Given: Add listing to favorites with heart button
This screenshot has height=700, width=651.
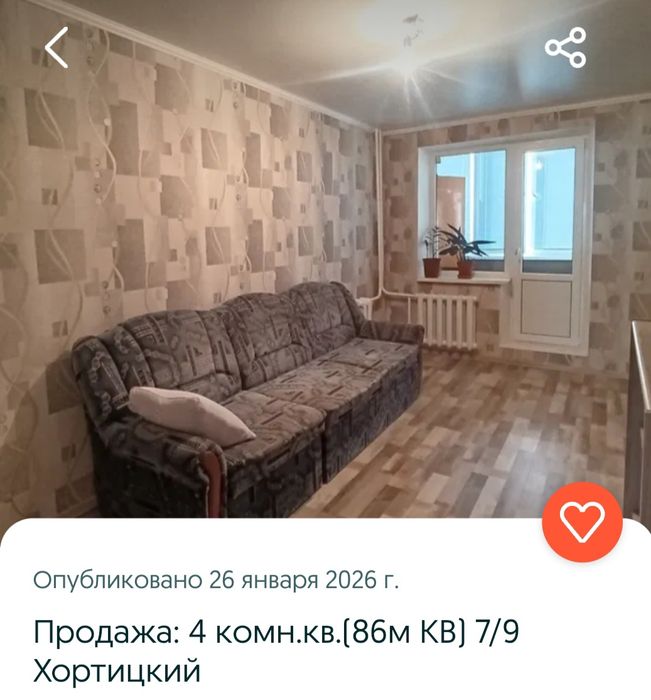Looking at the screenshot, I should pos(582,522).
